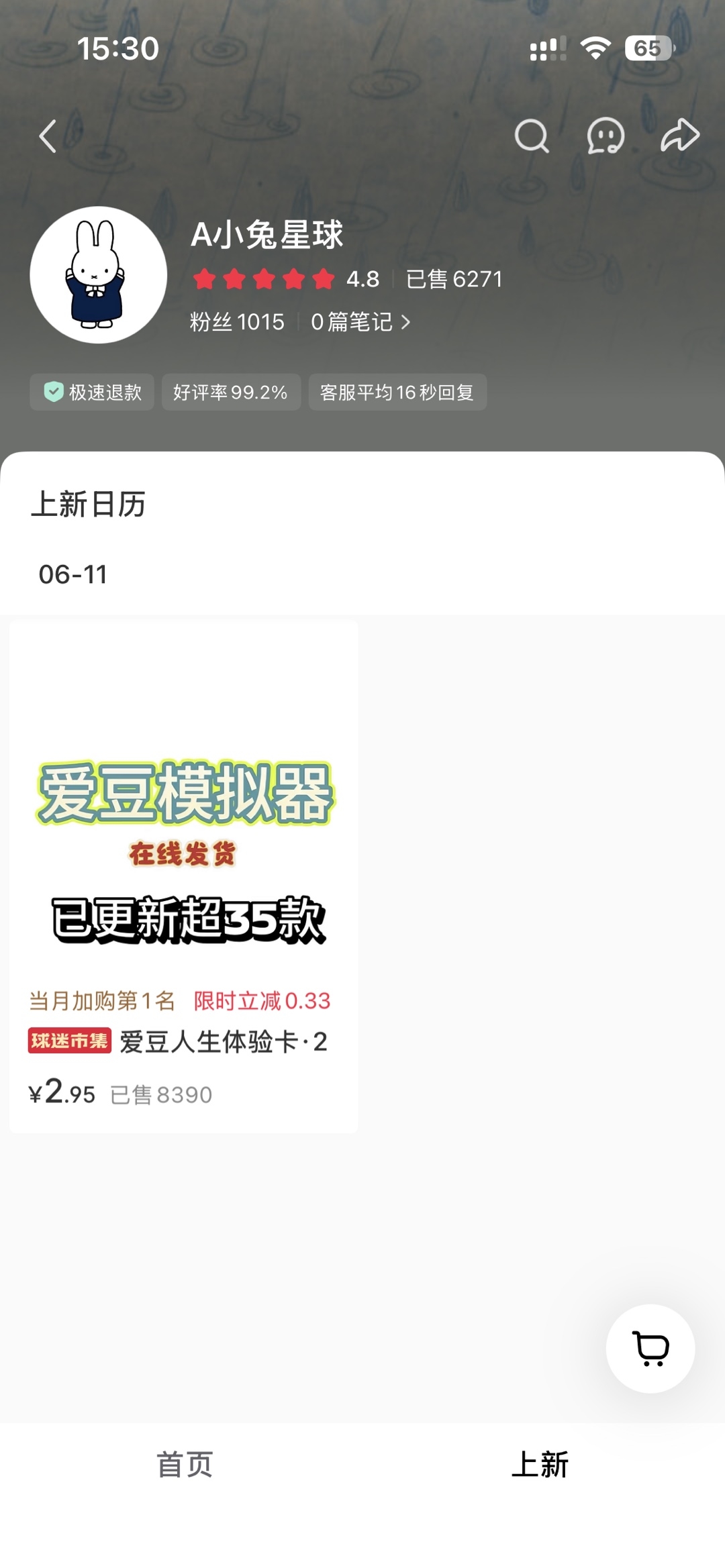Viewport: 725px width, 1568px height.
Task: Go back using the top-left arrow
Action: [48, 136]
